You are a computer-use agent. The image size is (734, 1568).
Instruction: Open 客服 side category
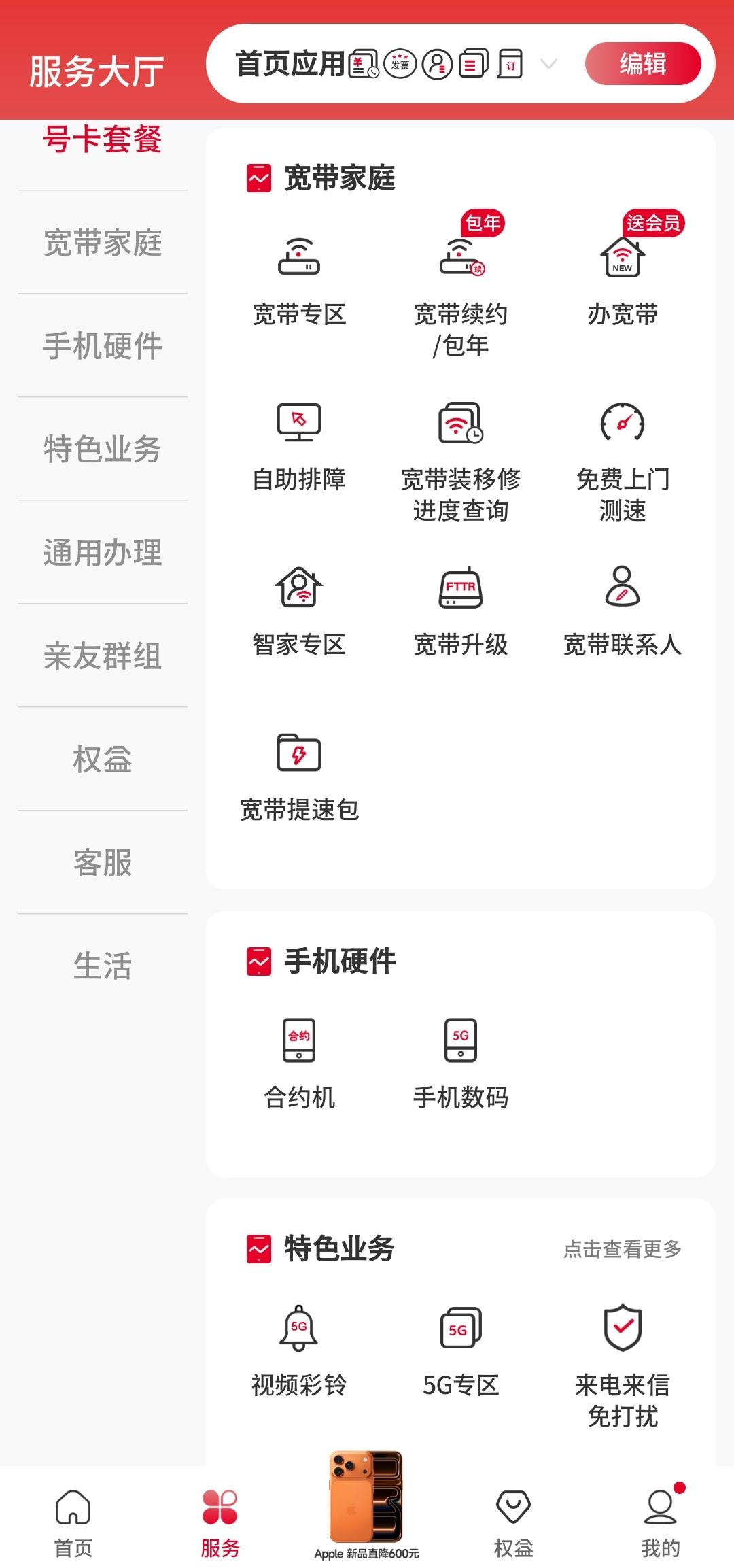[x=103, y=863]
